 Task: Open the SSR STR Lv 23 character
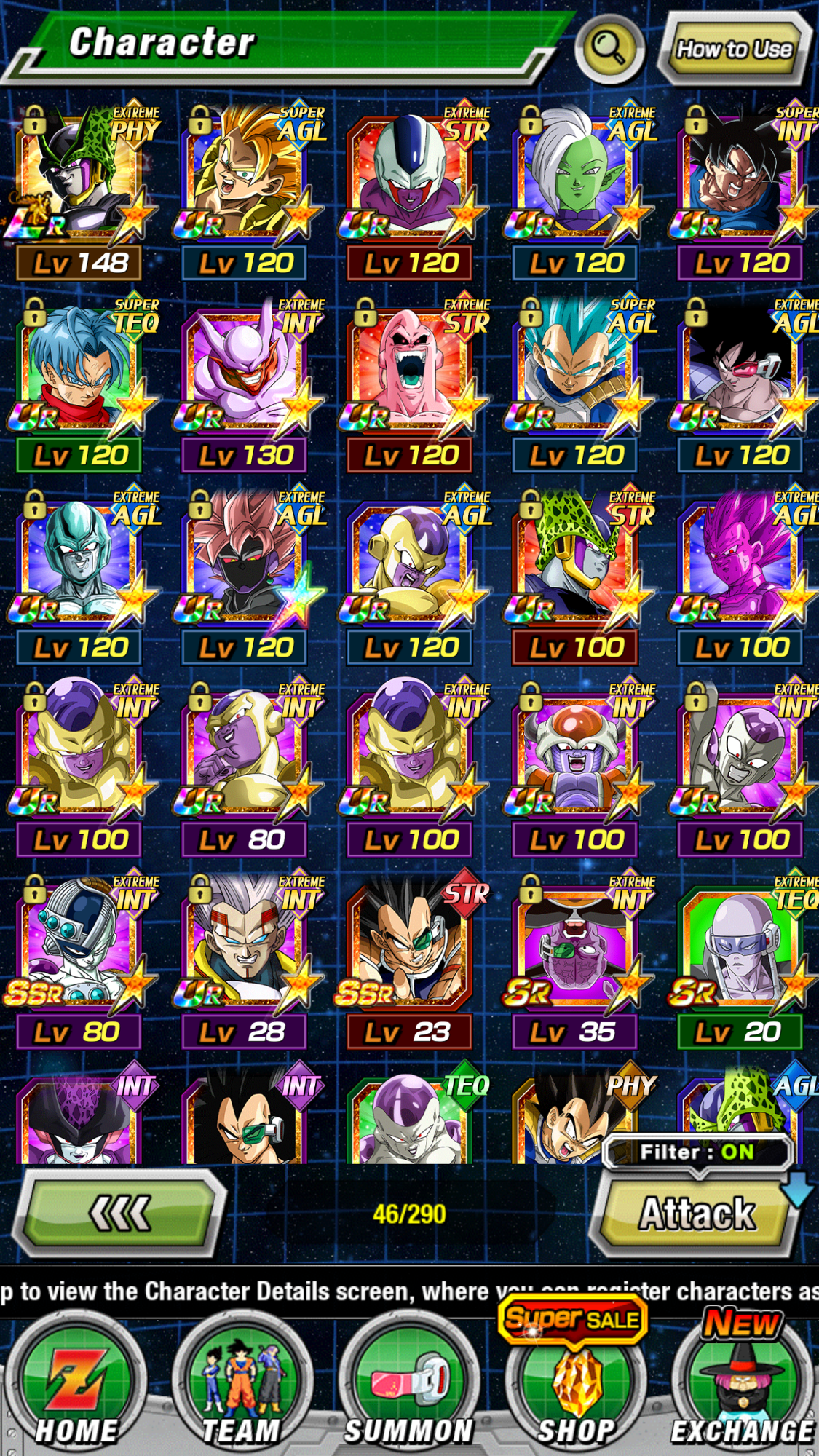click(409, 960)
